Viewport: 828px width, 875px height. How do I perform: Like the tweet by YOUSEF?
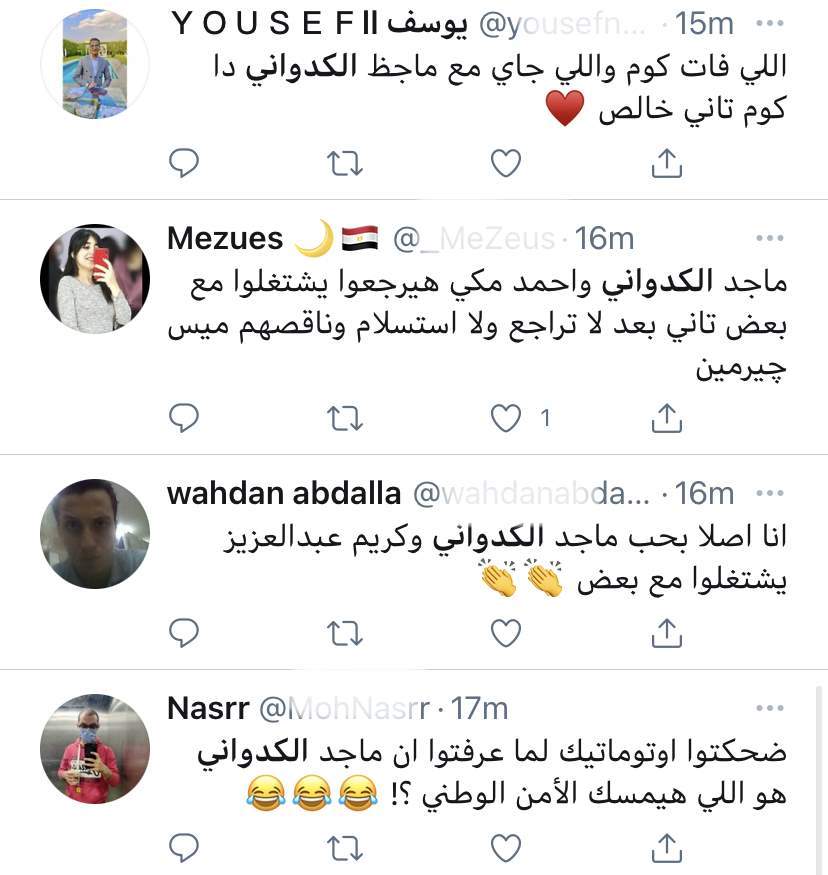(x=508, y=161)
